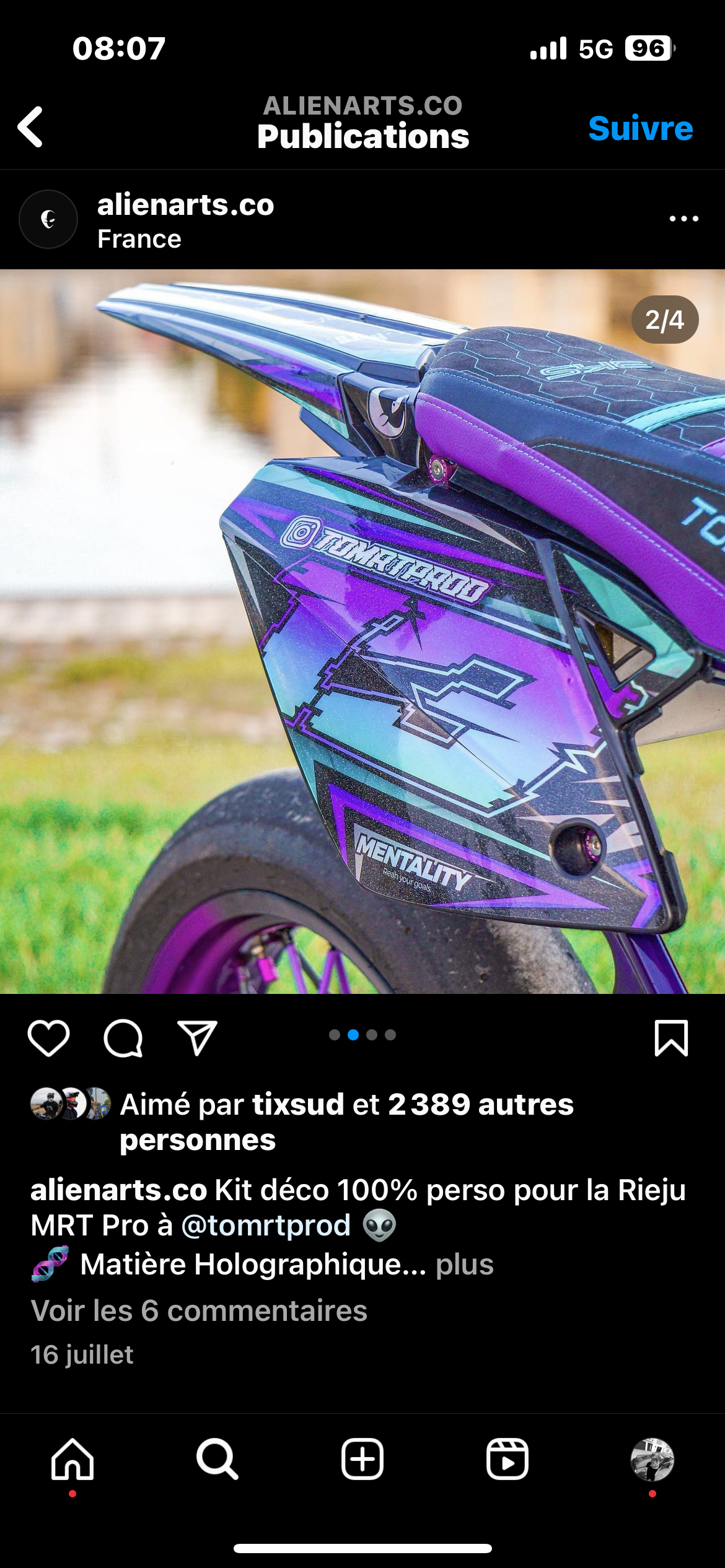The width and height of the screenshot is (725, 1568).
Task: Tap the alienarts.co username in post header
Action: [x=185, y=204]
